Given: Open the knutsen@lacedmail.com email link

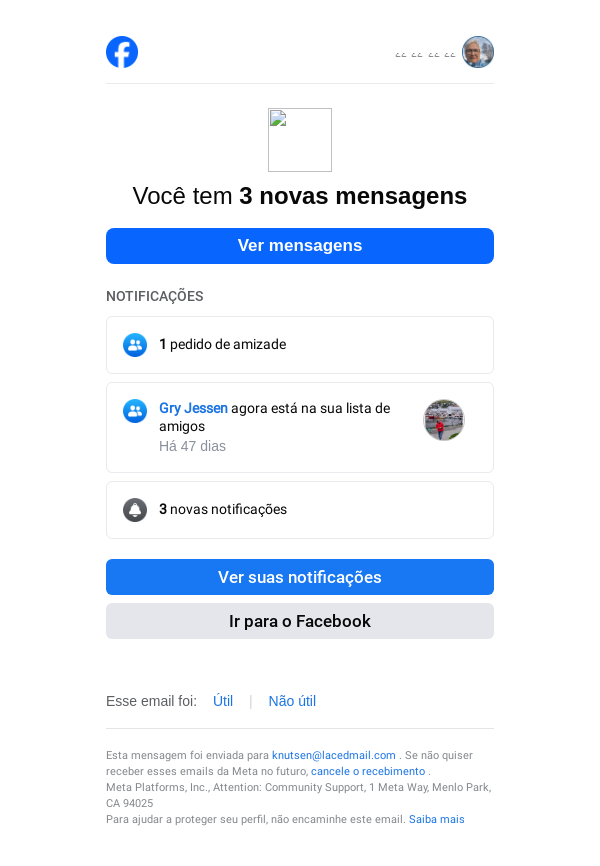Looking at the screenshot, I should click(x=334, y=756).
